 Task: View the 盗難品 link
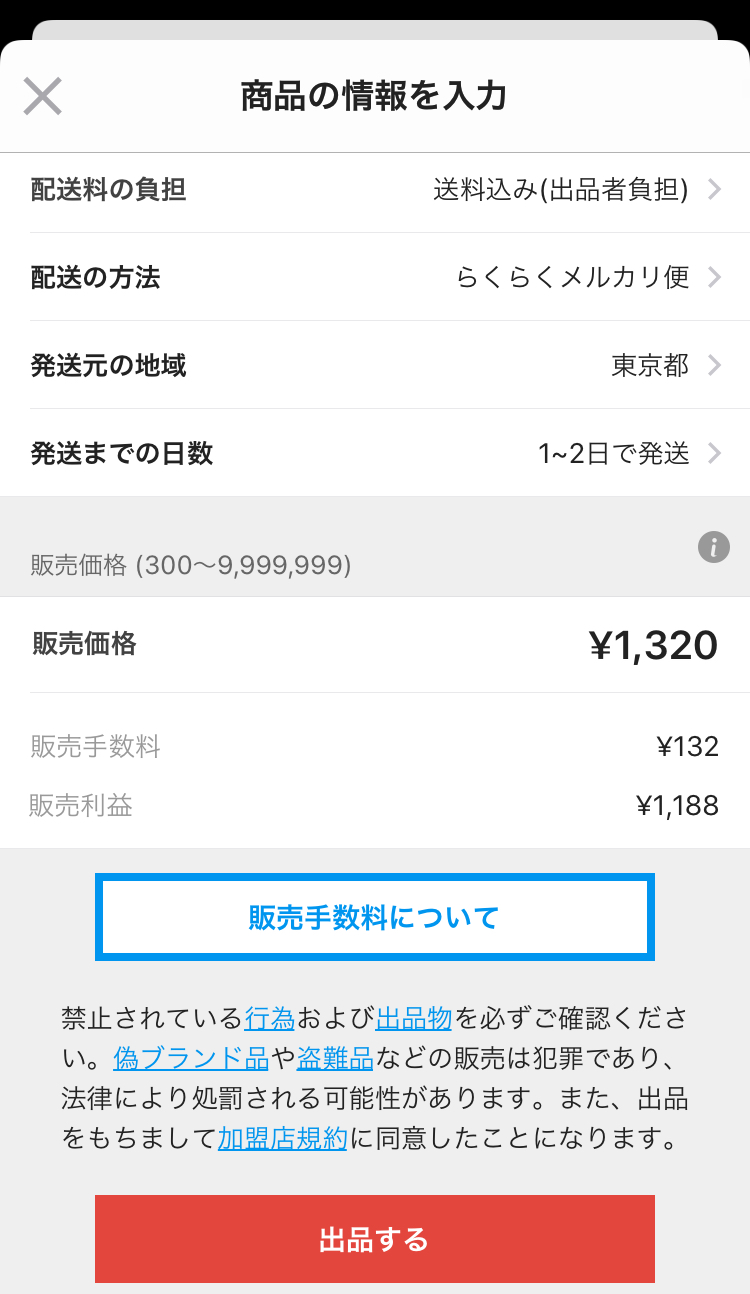pos(334,1058)
